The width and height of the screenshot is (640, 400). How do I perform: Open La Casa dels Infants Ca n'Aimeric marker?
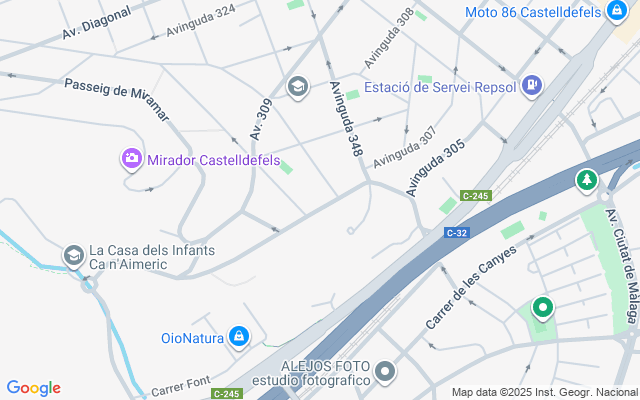(x=73, y=257)
